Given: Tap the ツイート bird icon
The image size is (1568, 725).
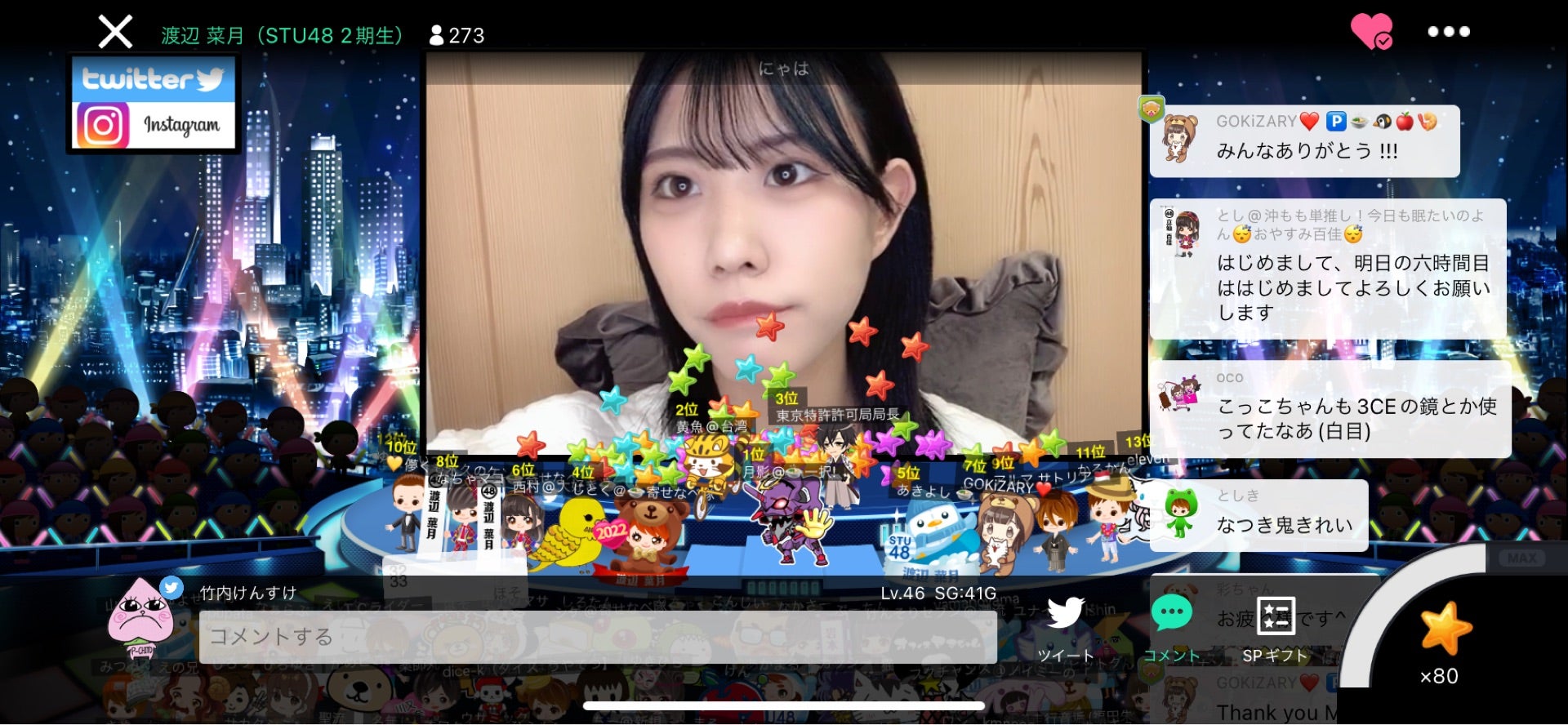Looking at the screenshot, I should click(1066, 615).
